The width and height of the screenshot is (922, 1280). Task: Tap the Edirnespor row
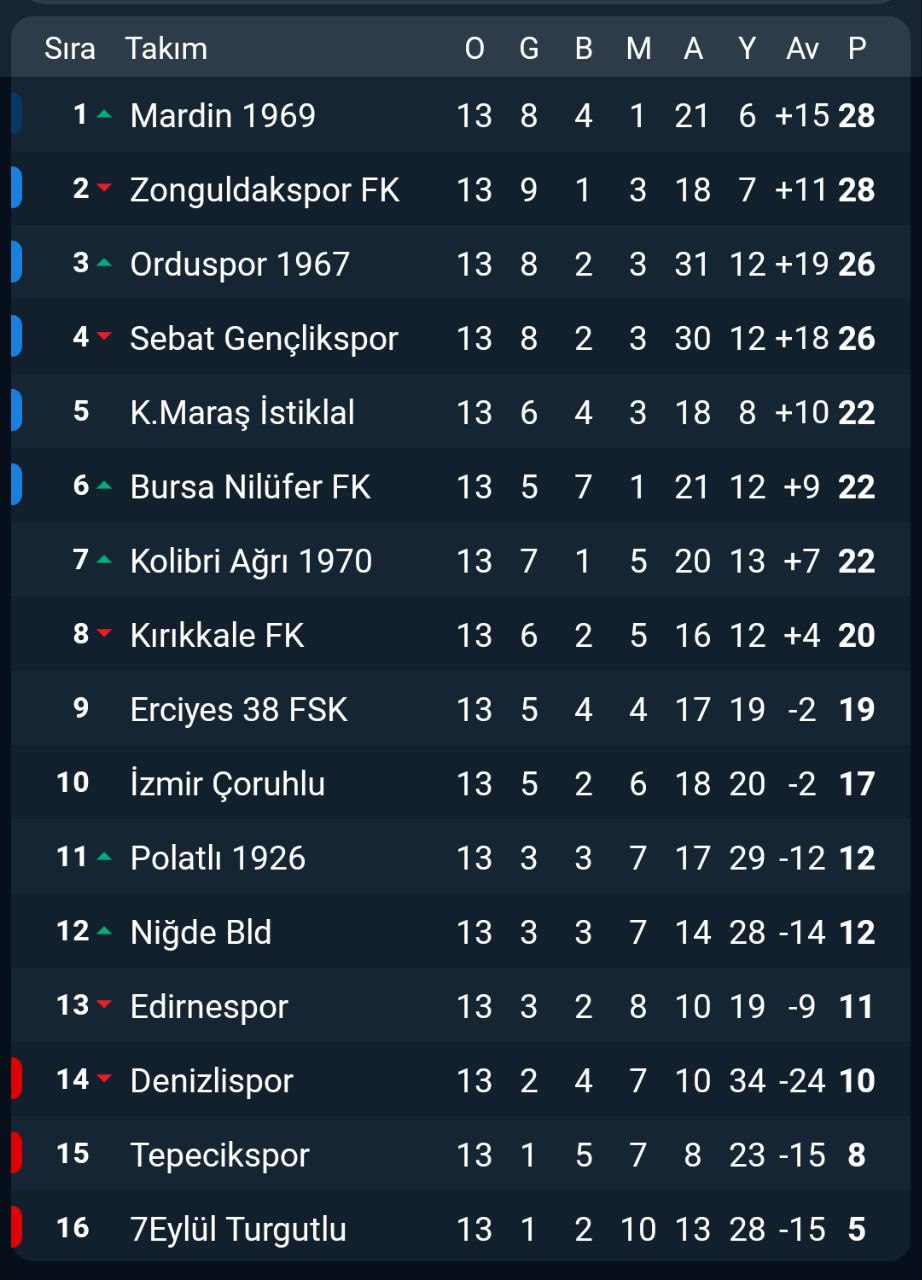209,1006
